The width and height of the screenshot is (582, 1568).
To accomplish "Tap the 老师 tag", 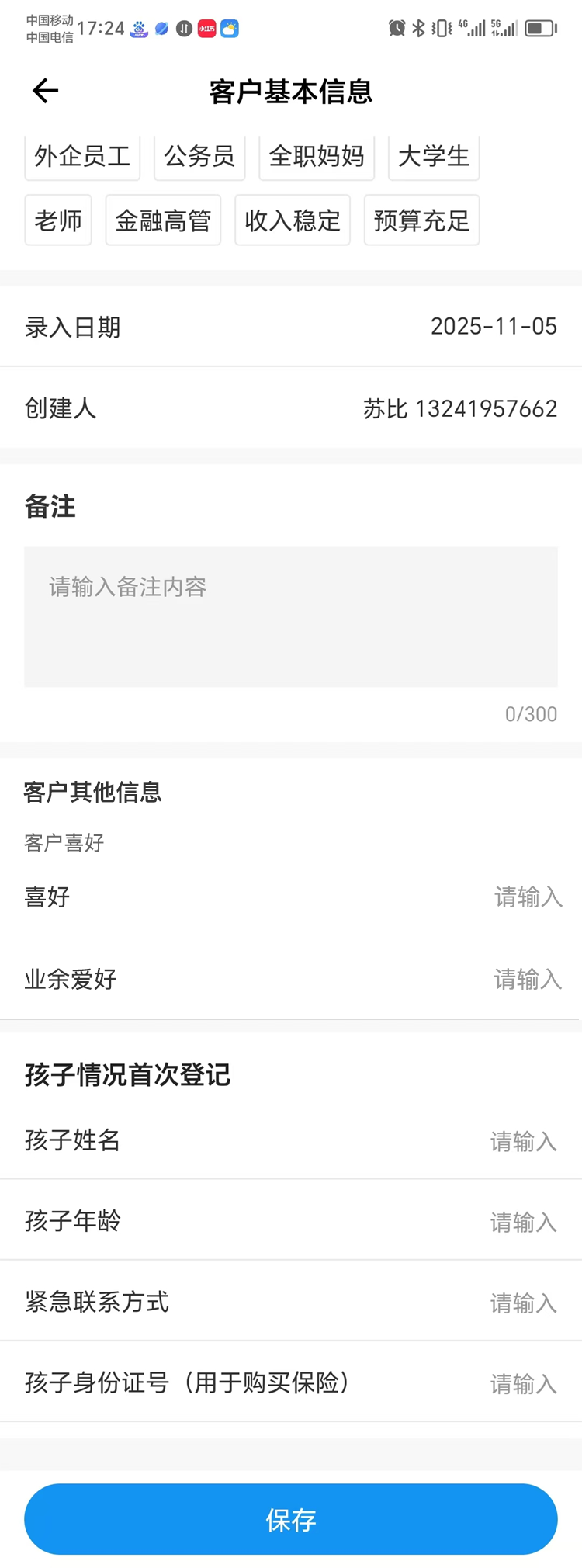I will (x=58, y=220).
